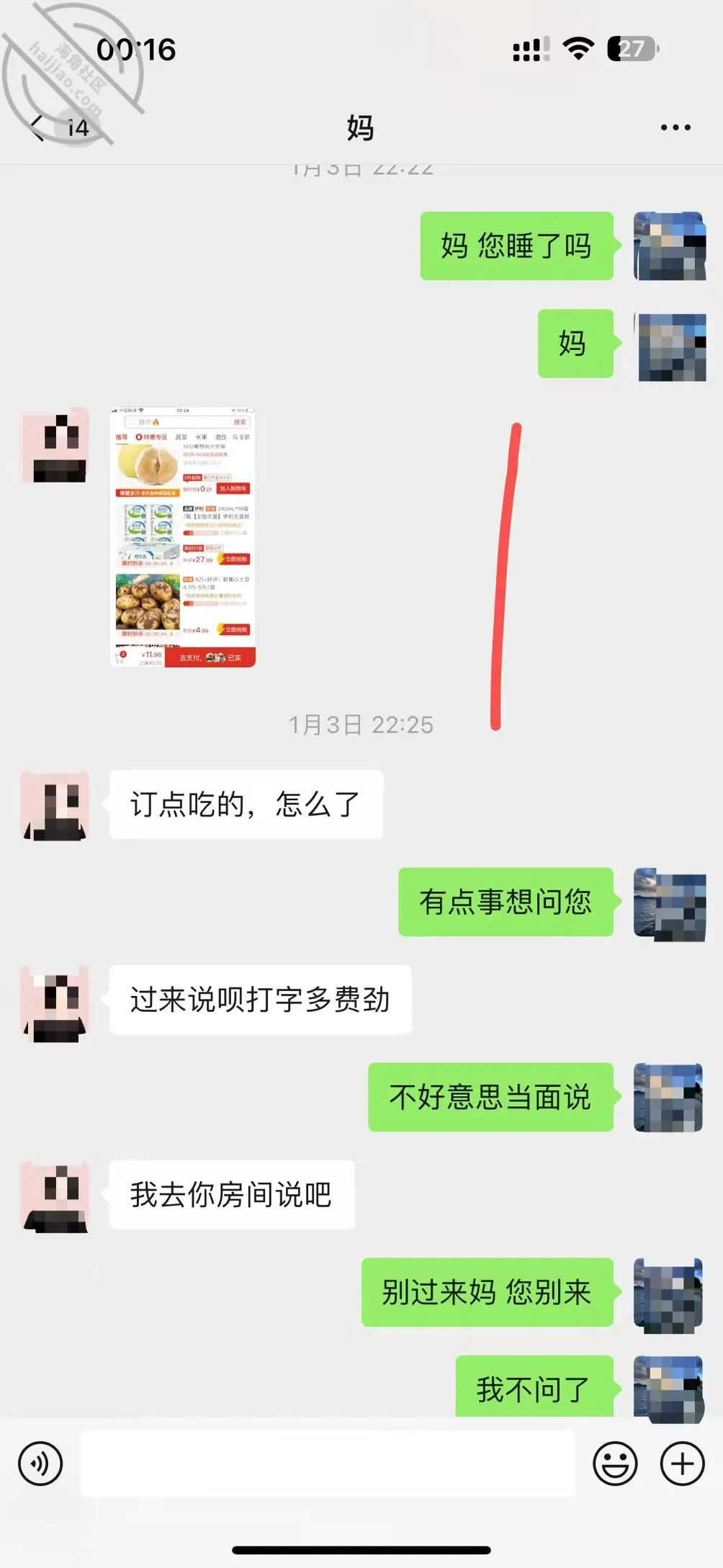Switch to voice message input
This screenshot has width=723, height=1568.
tap(40, 1464)
